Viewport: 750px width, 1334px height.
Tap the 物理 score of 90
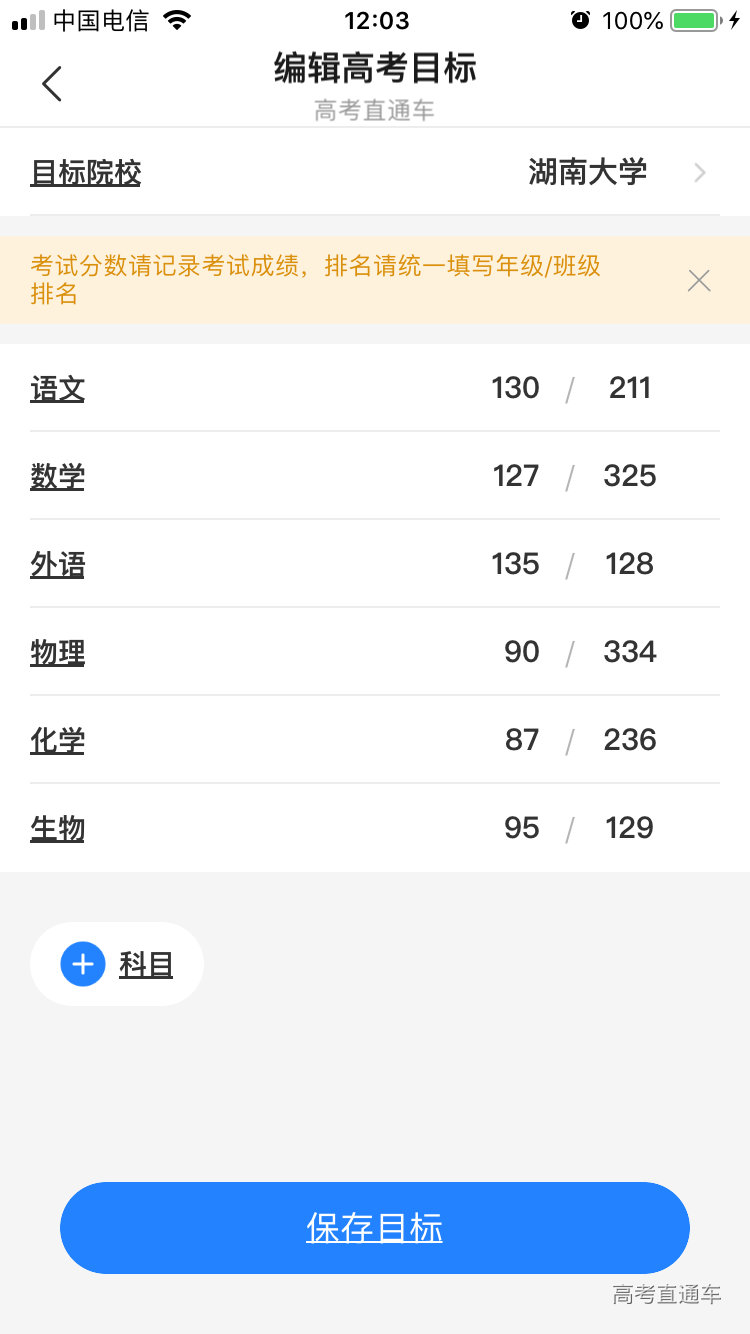click(x=521, y=652)
